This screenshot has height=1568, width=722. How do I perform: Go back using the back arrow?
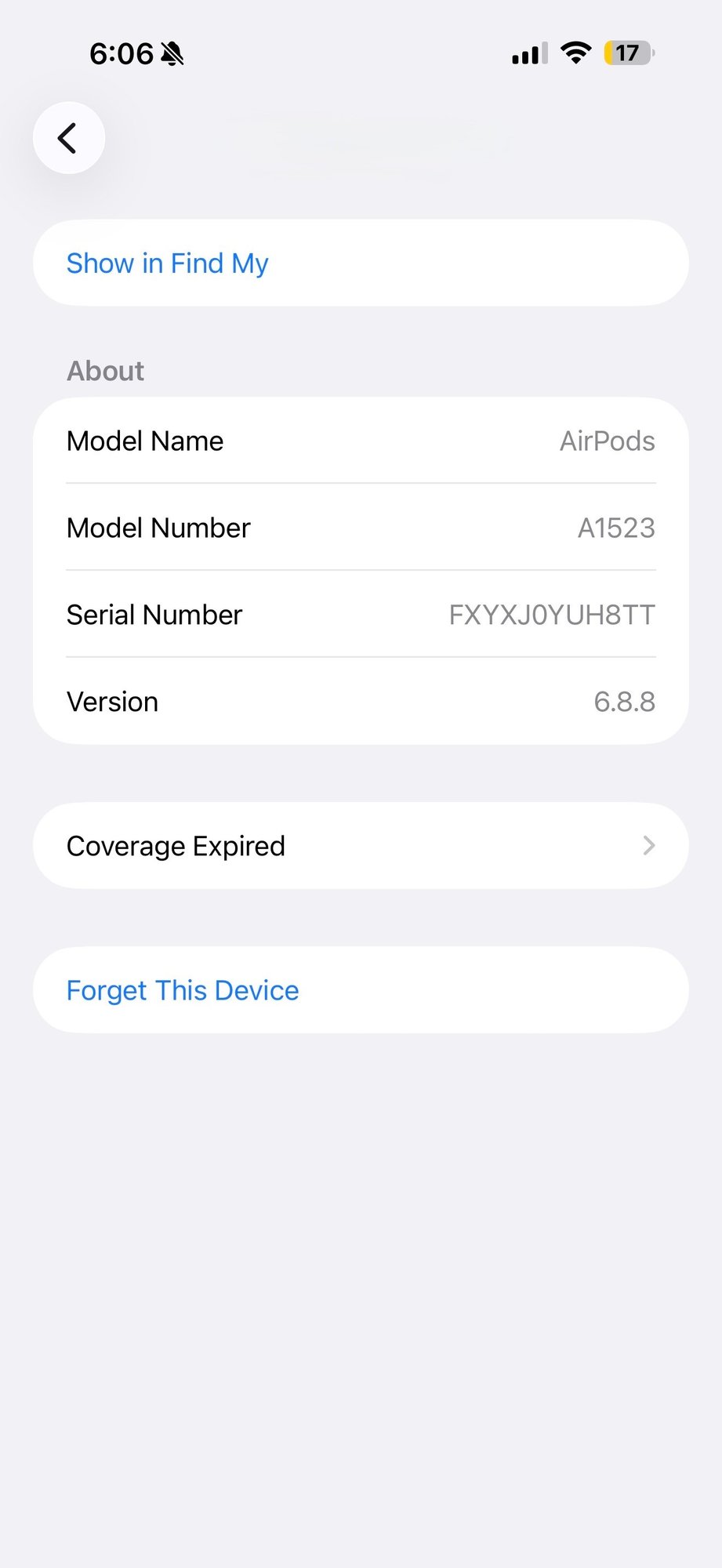point(68,138)
